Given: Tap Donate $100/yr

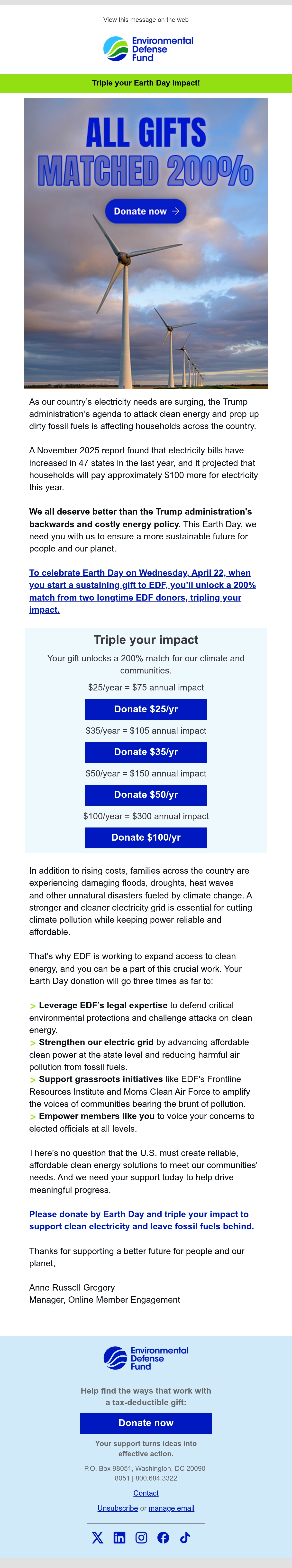Looking at the screenshot, I should [x=146, y=837].
